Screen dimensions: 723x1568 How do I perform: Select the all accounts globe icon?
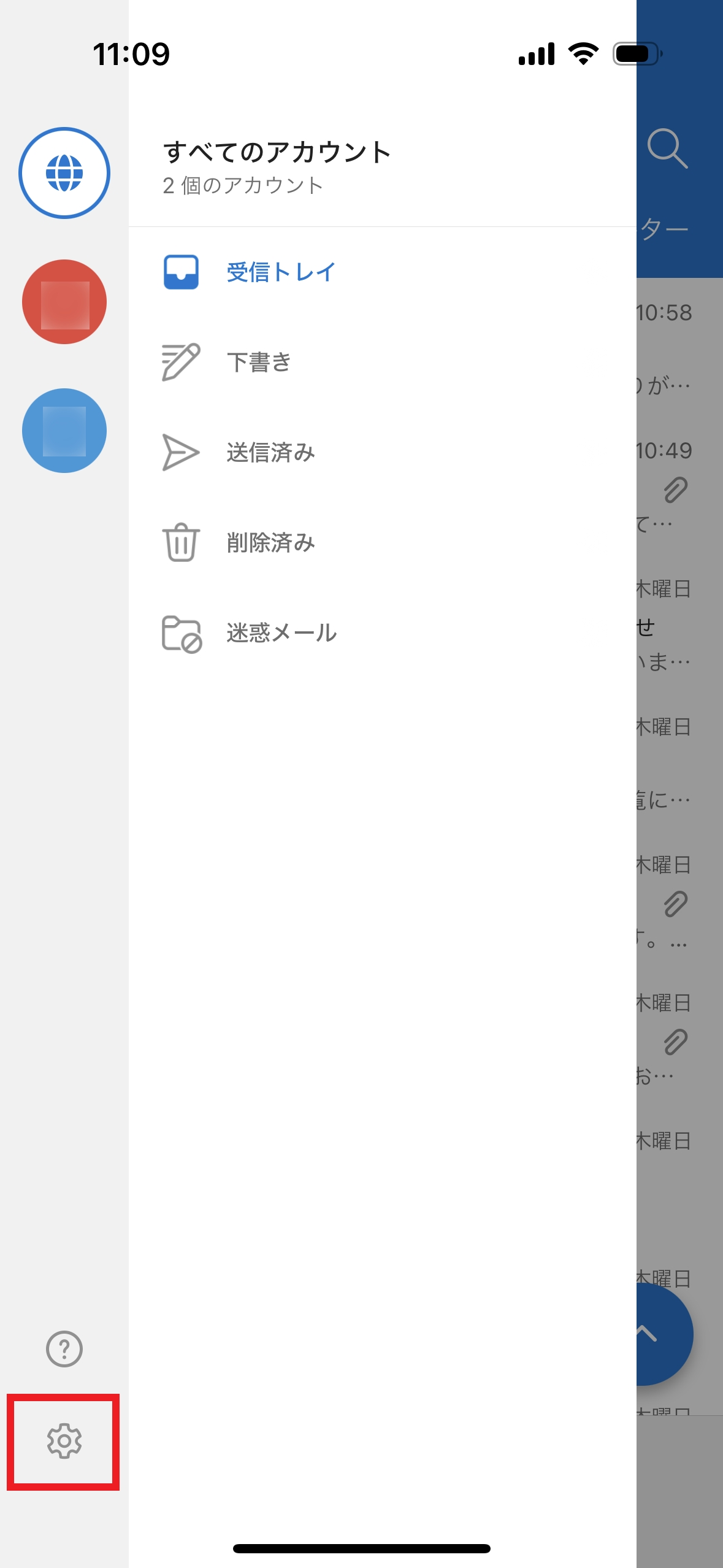click(64, 173)
